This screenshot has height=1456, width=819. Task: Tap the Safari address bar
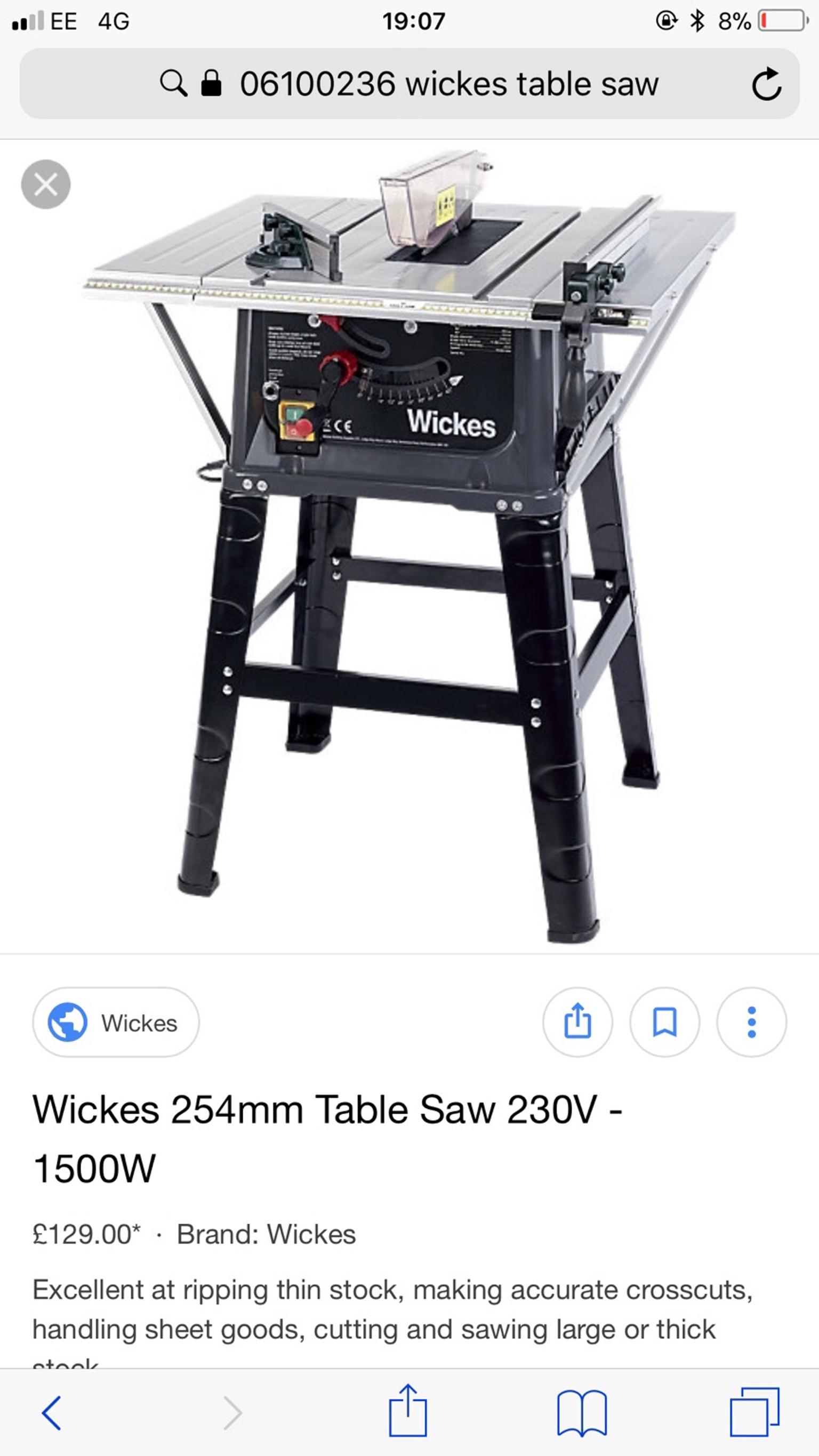click(410, 84)
